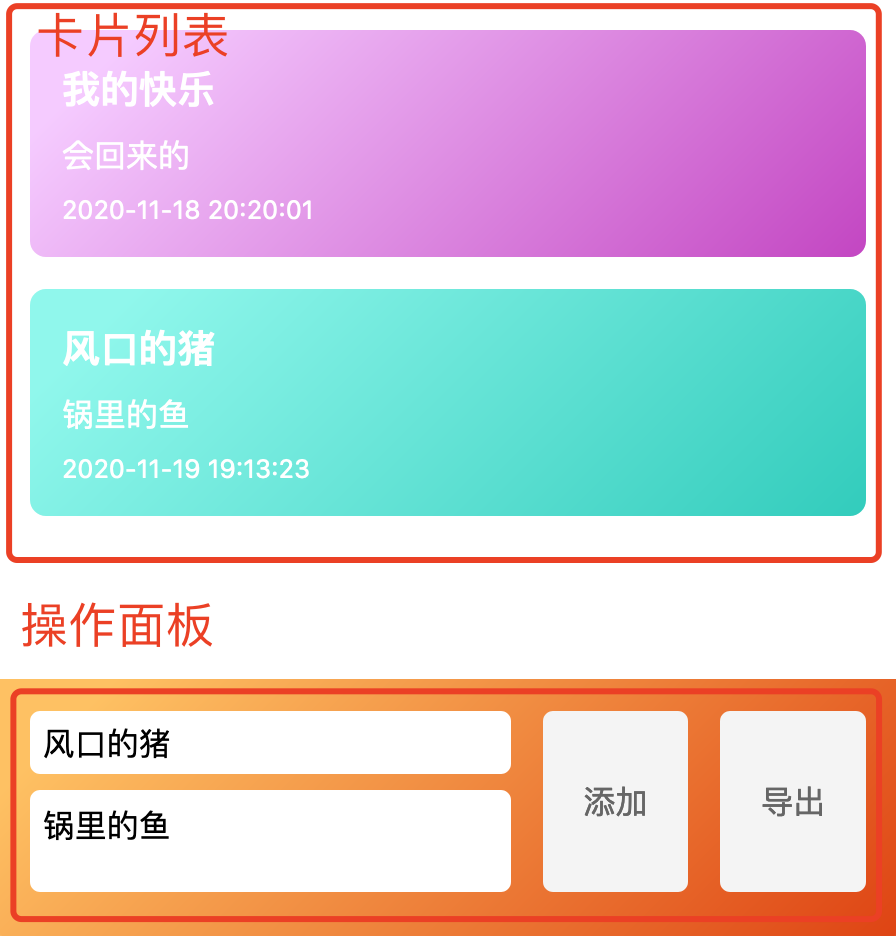Viewport: 896px width, 936px height.
Task: Focus the content field with 锅里的鱼
Action: (x=270, y=840)
